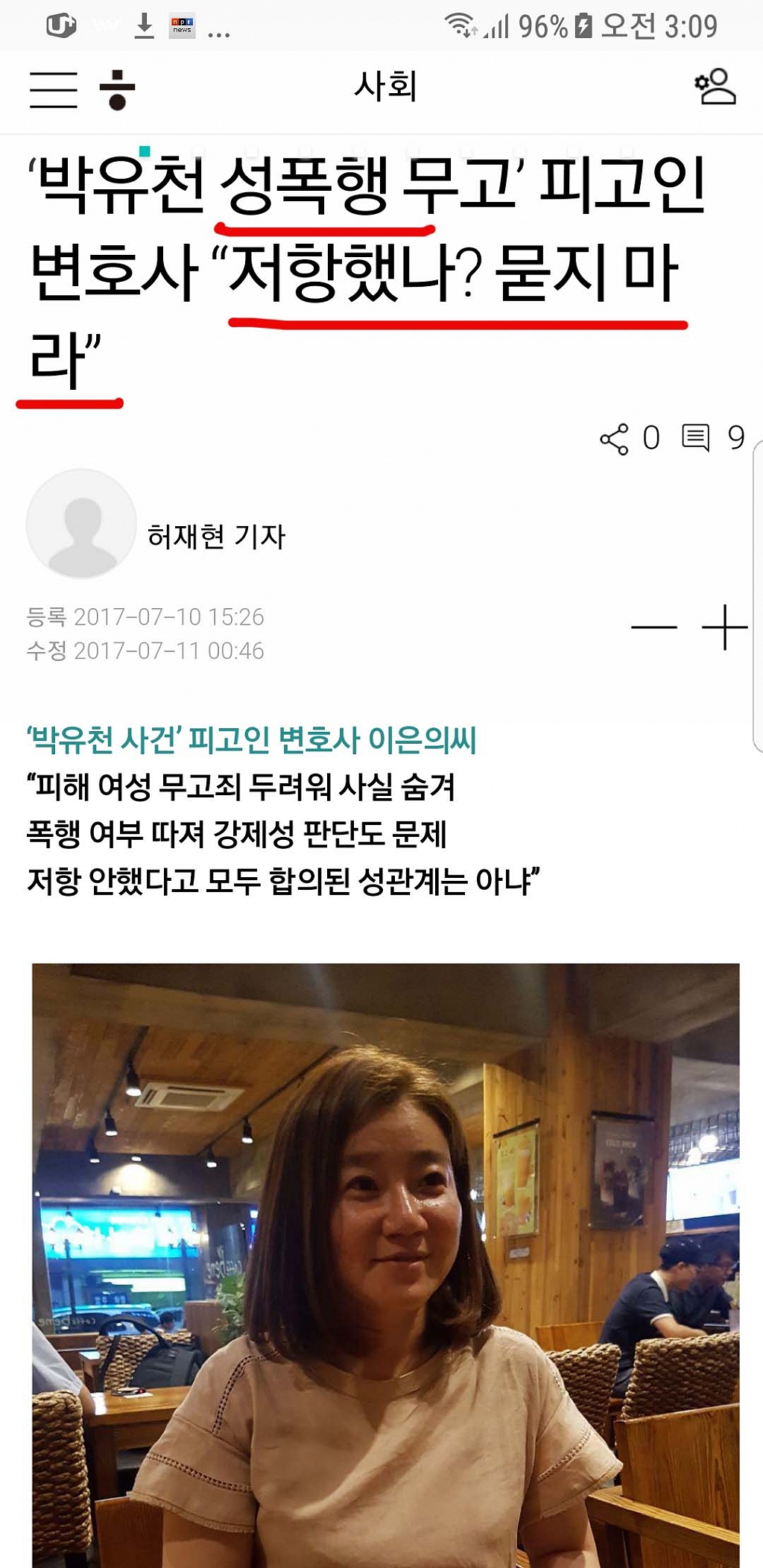Tap the Hankyoreh logo to go home

tap(117, 90)
